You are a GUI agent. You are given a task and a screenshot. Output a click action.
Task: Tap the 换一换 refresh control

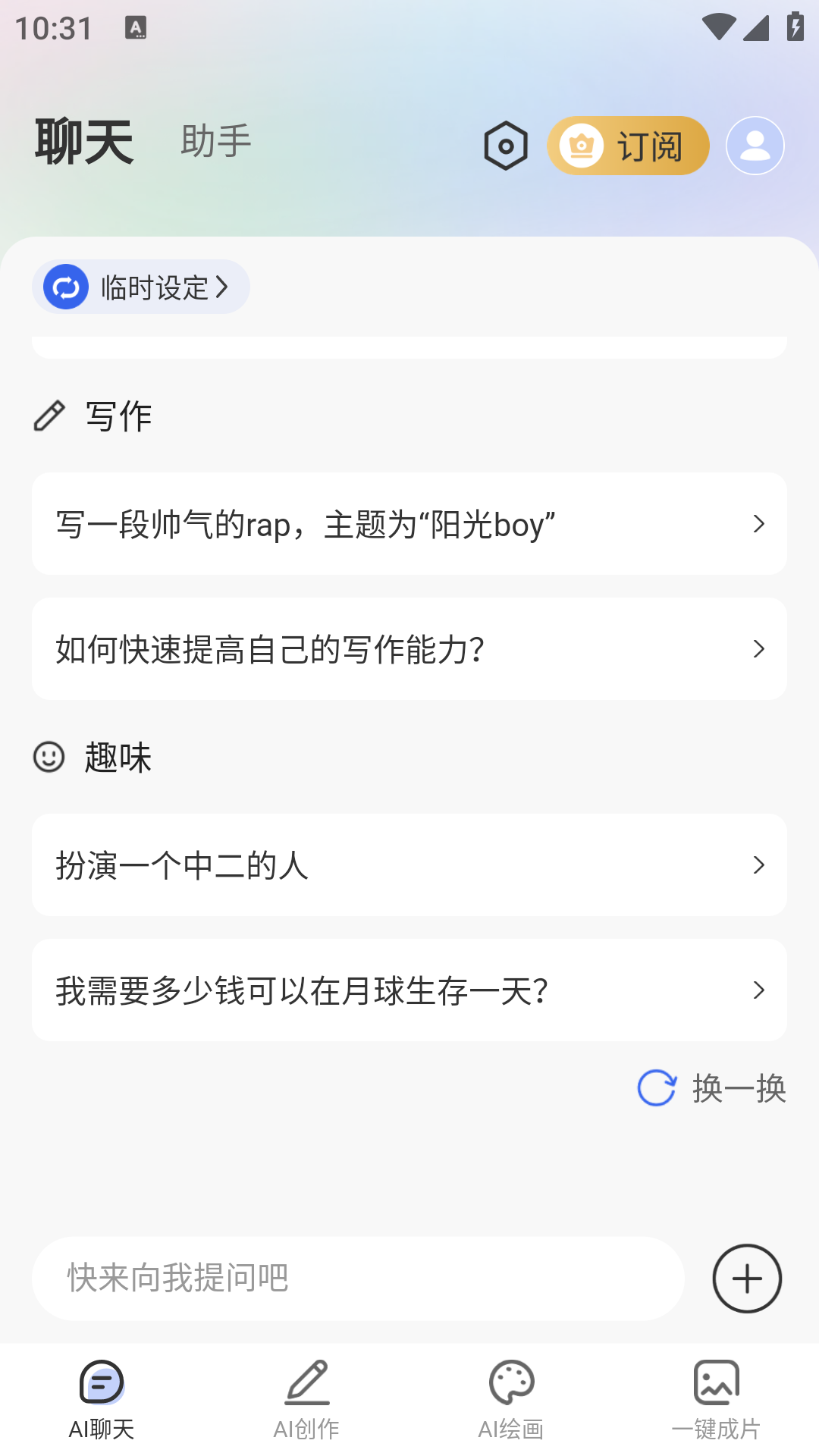(x=709, y=1089)
